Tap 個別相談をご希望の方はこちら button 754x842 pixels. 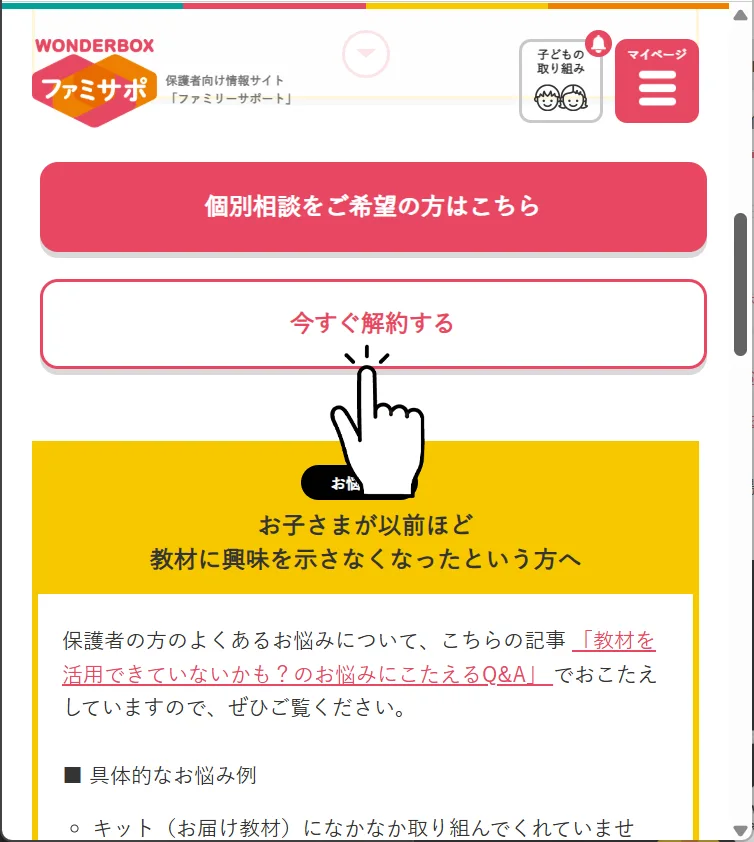373,206
